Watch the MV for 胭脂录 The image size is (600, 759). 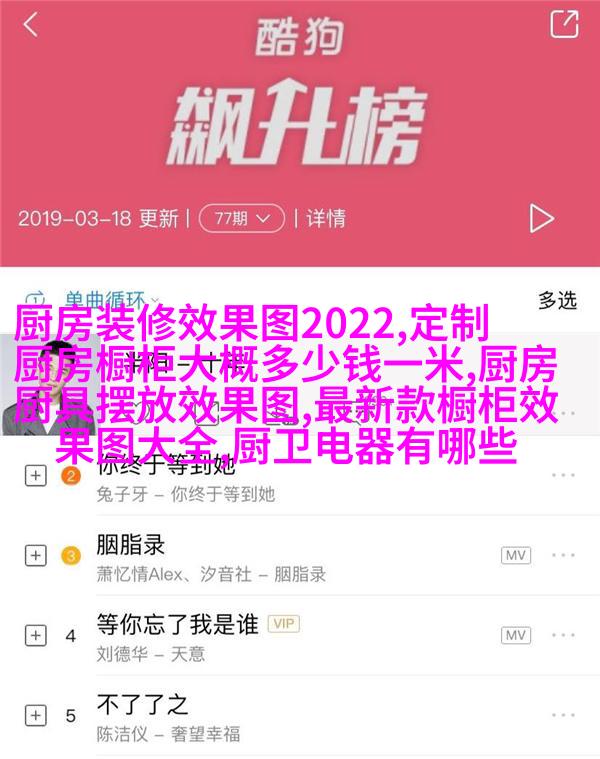click(516, 555)
